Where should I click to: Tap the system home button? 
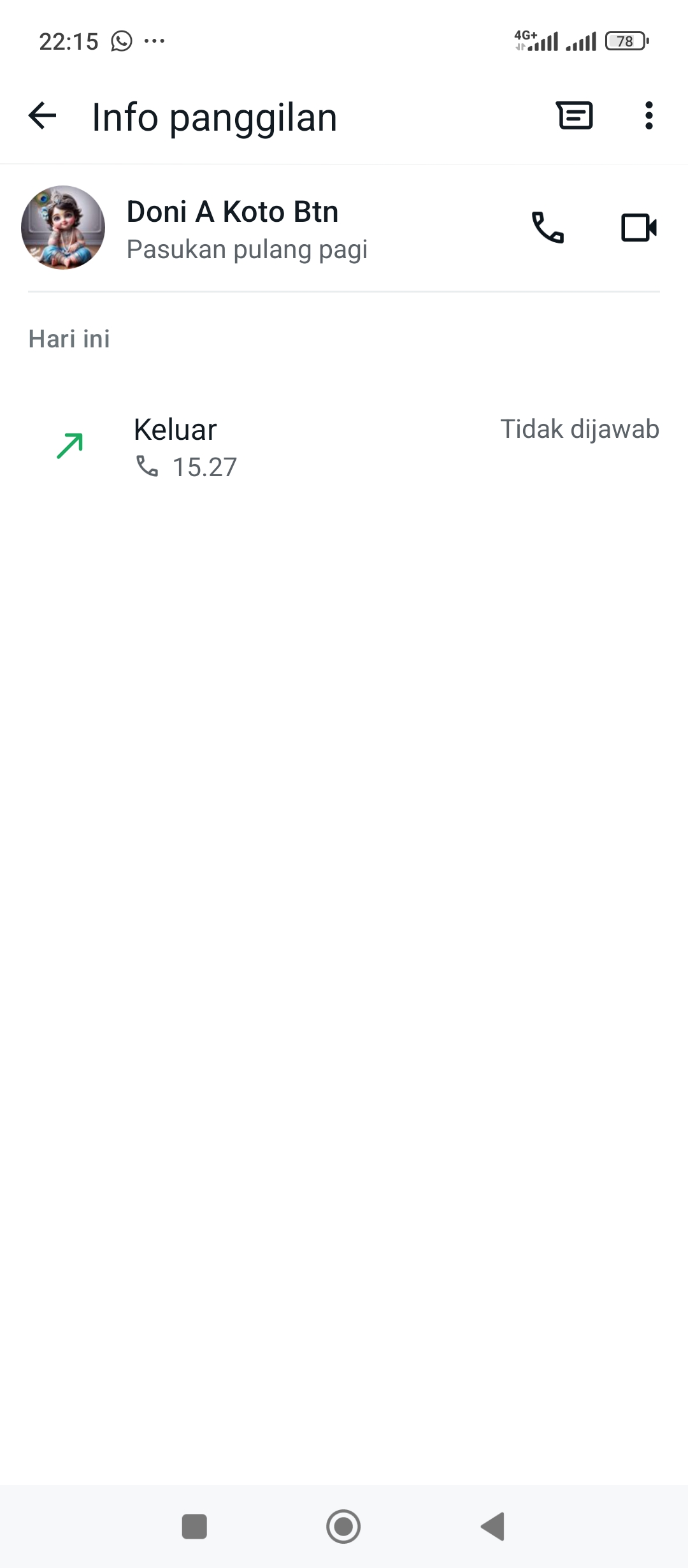click(343, 1527)
